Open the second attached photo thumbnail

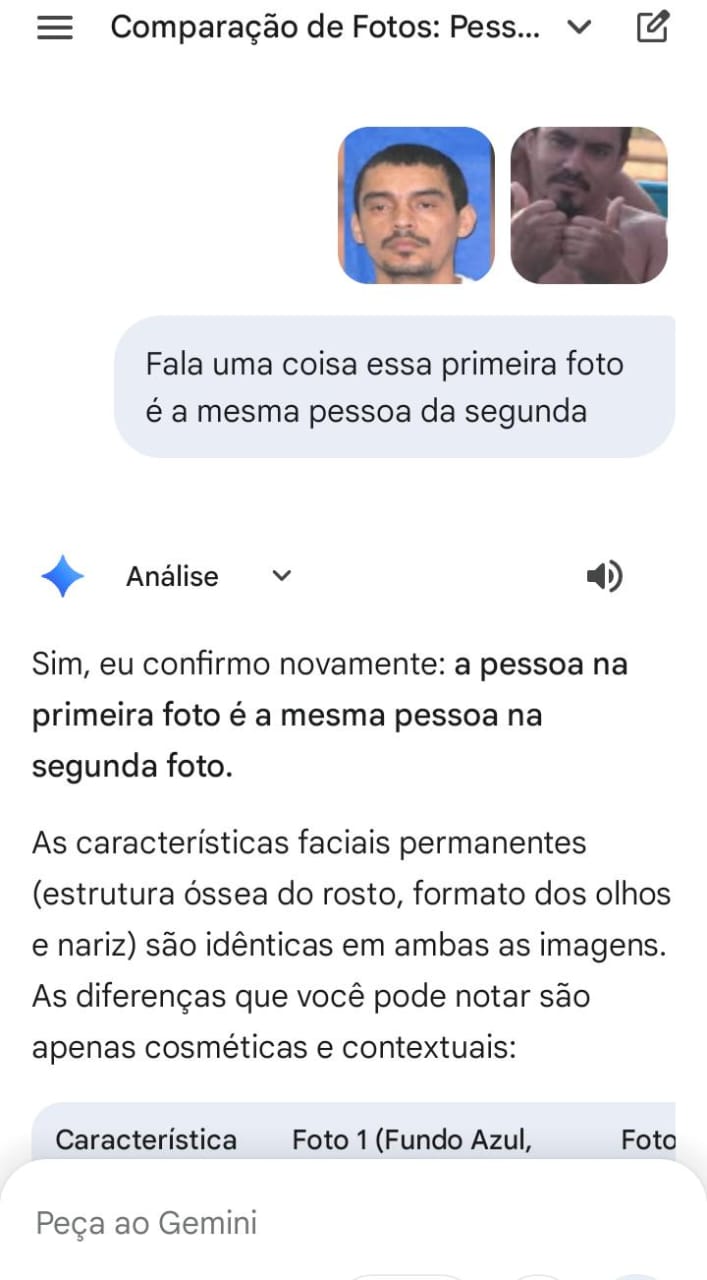[589, 205]
